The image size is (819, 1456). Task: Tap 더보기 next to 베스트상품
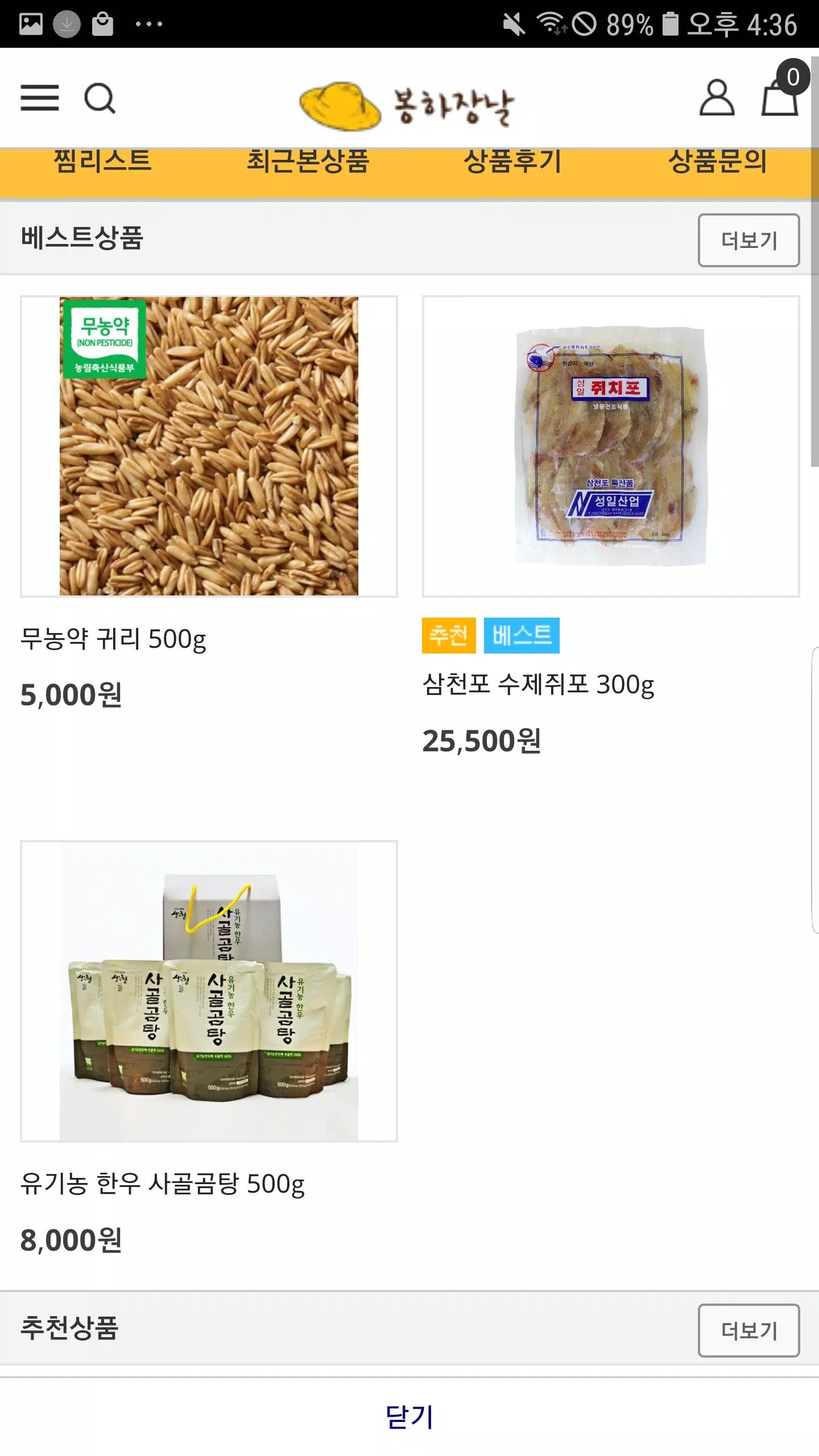[x=748, y=240]
